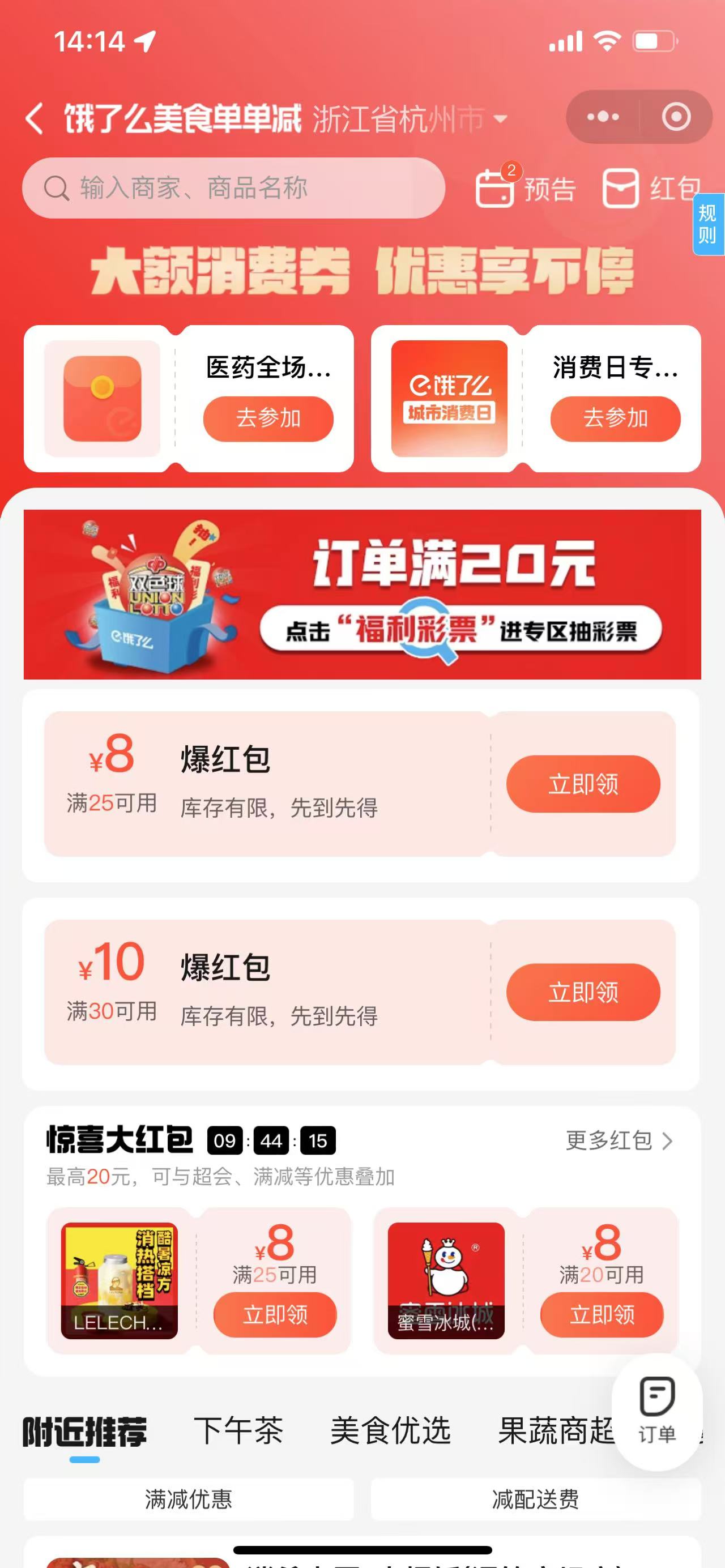
Task: Close the mini-program via the circle icon
Action: pos(676,117)
